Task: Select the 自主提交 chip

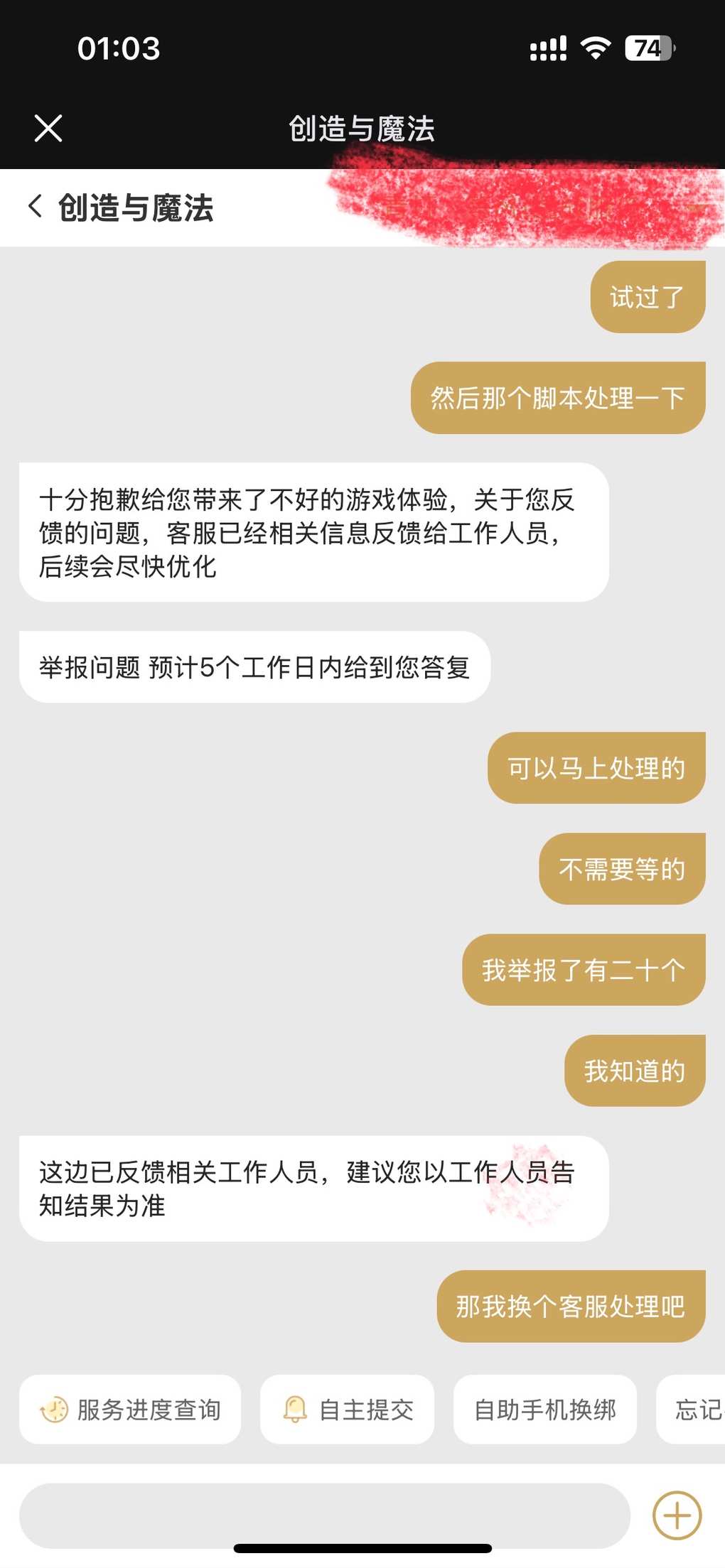Action: pyautogui.click(x=347, y=1410)
